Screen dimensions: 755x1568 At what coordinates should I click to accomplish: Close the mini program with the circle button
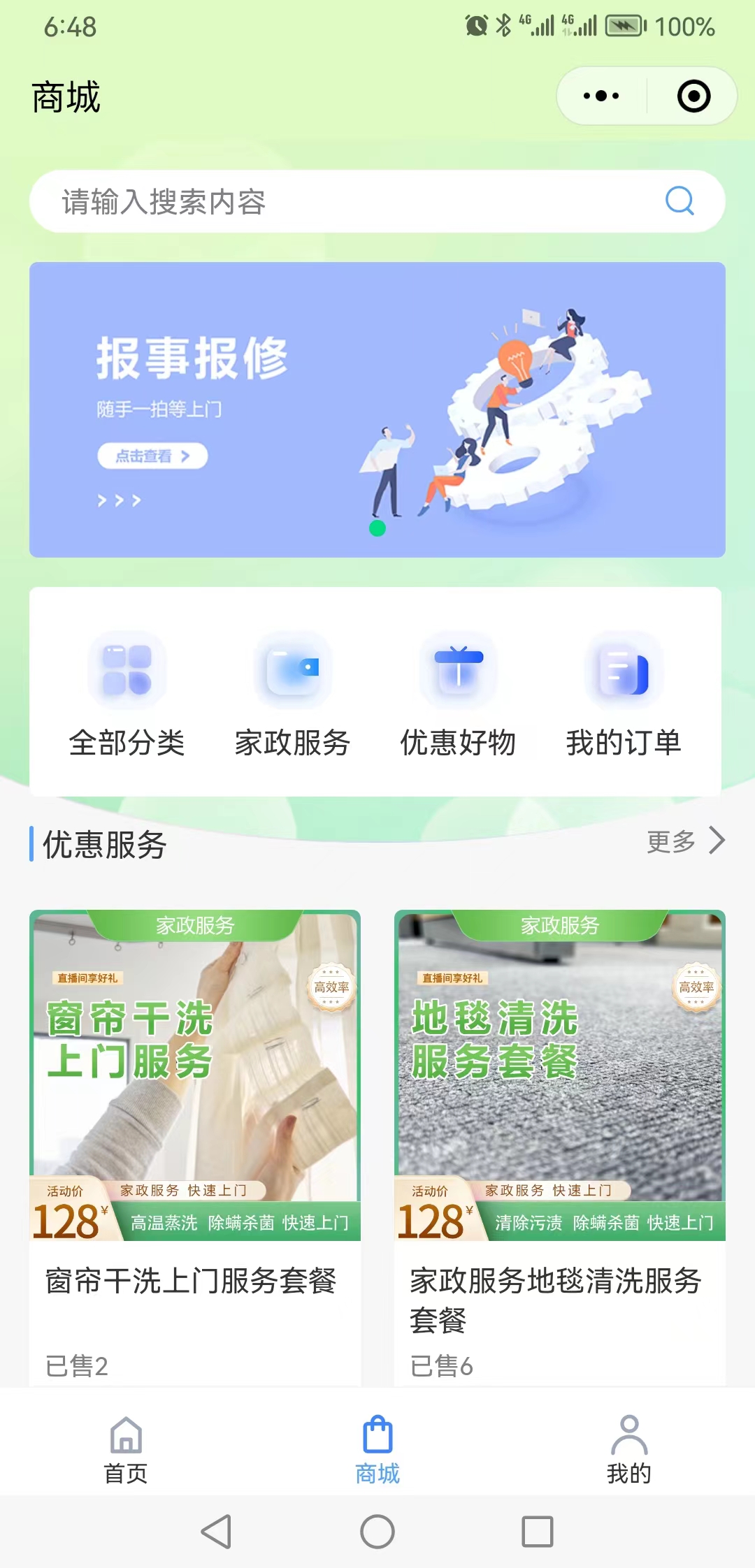693,96
